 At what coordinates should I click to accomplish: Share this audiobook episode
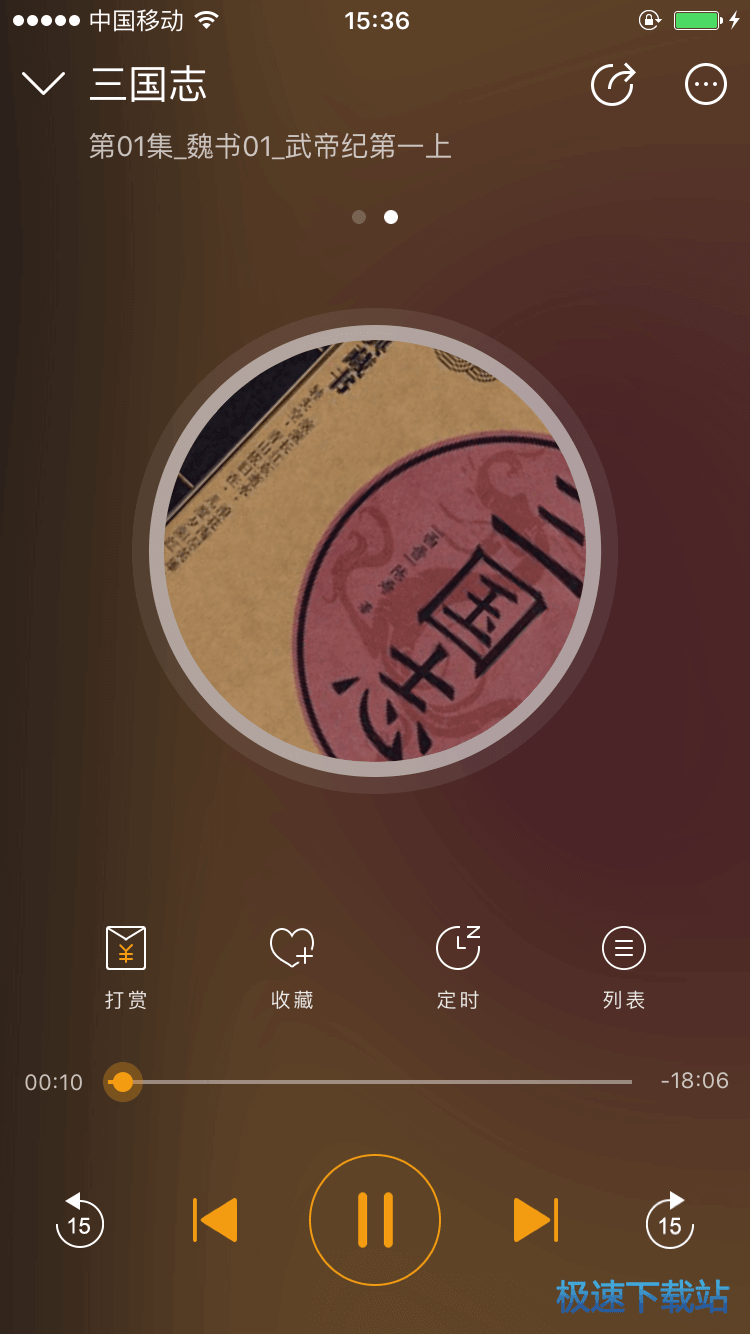613,85
